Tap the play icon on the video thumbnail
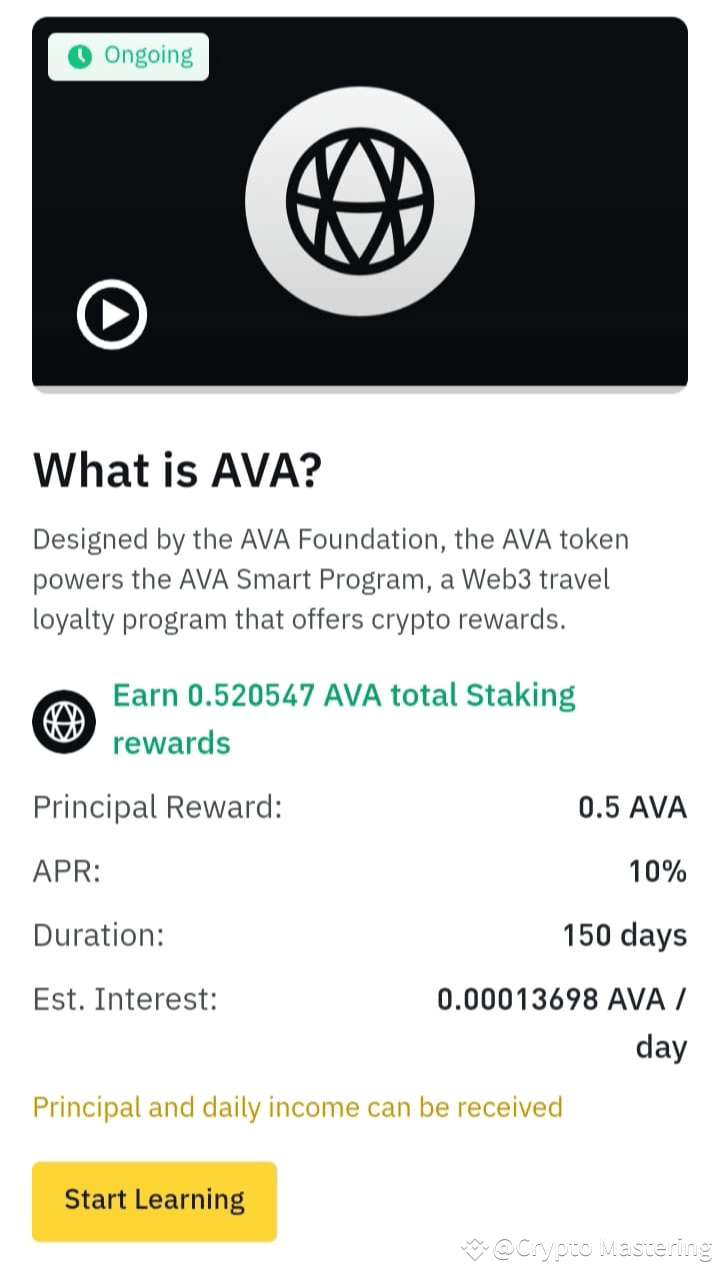Screen dimensions: 720x1270 (111, 313)
